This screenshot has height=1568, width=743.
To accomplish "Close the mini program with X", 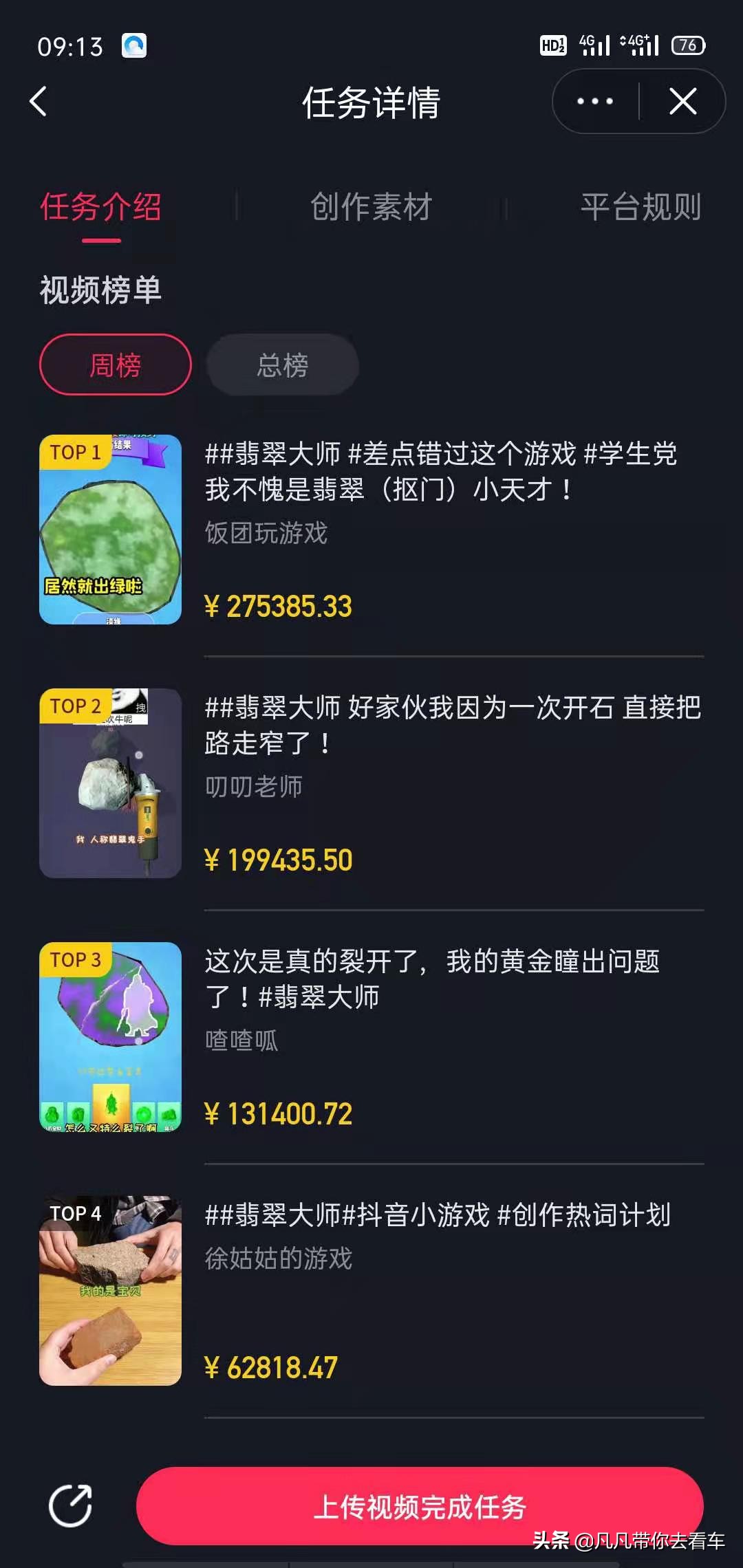I will (x=682, y=102).
